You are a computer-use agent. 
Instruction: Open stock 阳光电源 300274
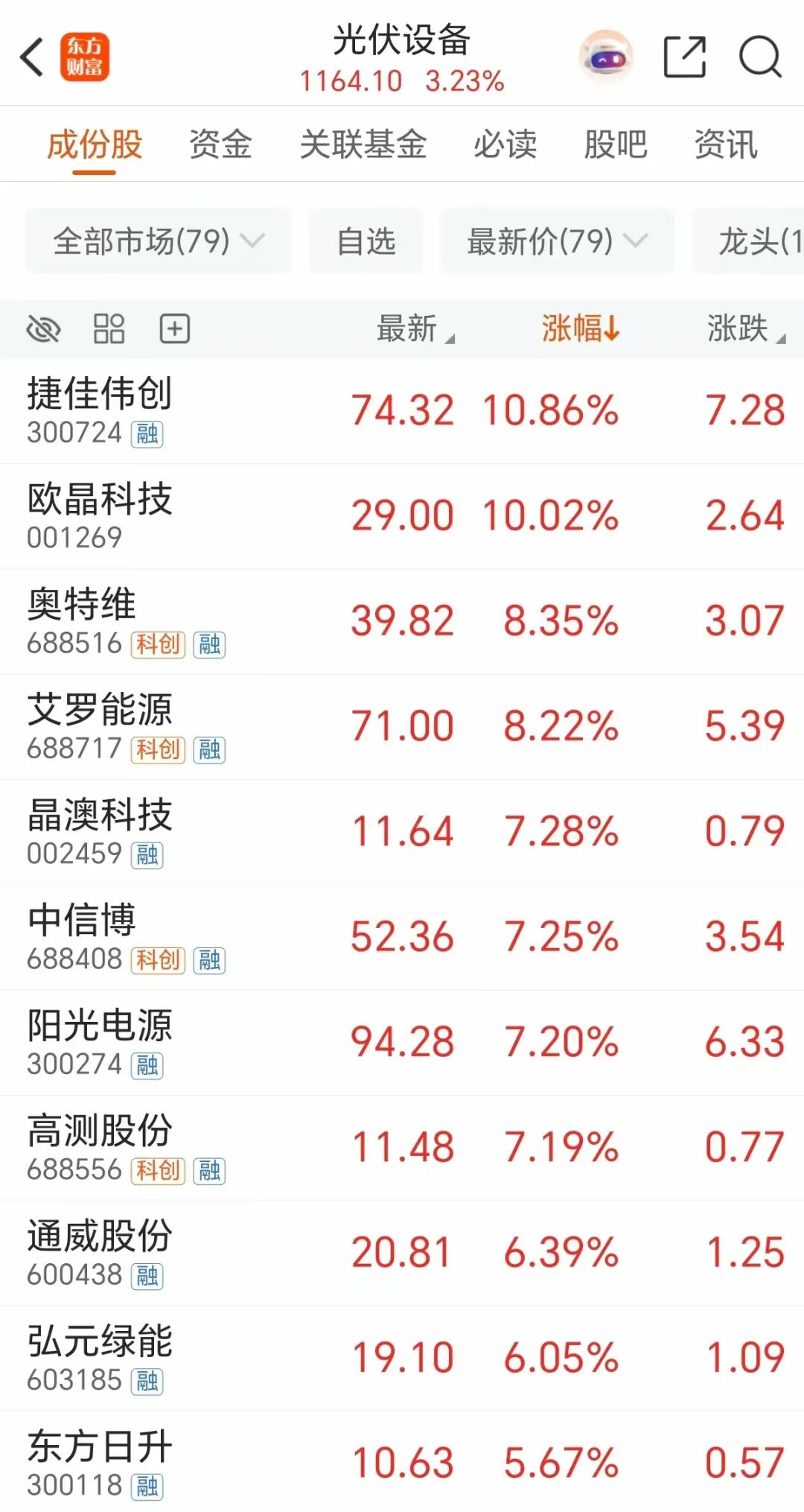pyautogui.click(x=402, y=1042)
